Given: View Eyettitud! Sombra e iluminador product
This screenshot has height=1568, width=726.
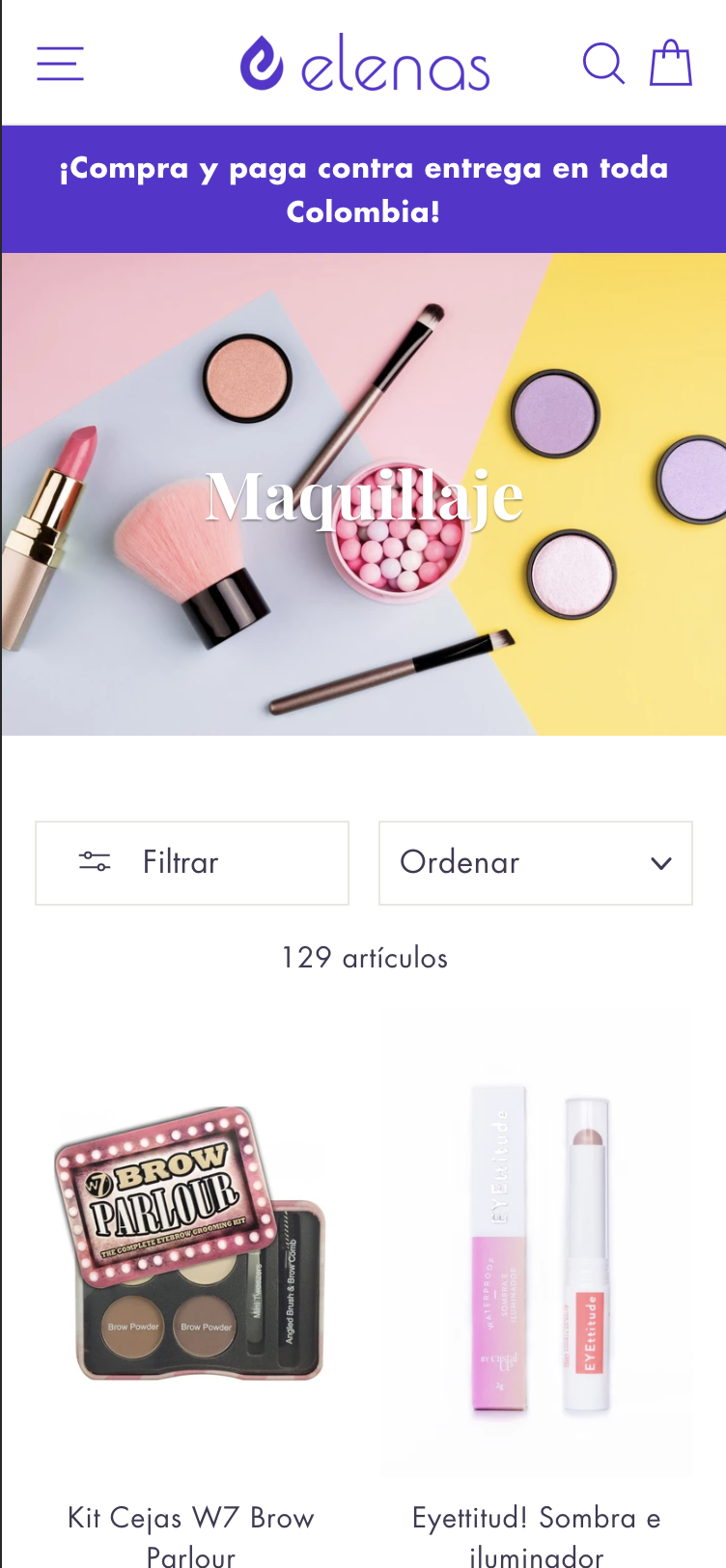Looking at the screenshot, I should click(537, 1246).
